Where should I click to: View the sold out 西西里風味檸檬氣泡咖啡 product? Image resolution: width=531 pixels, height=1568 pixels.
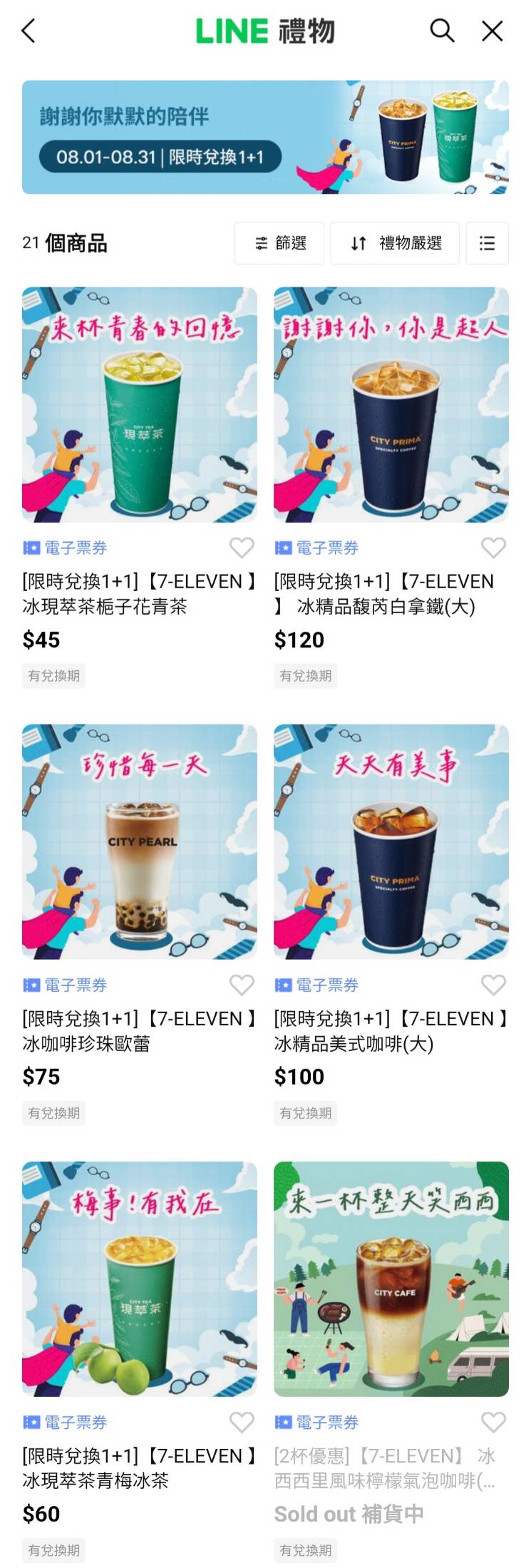tap(391, 1279)
